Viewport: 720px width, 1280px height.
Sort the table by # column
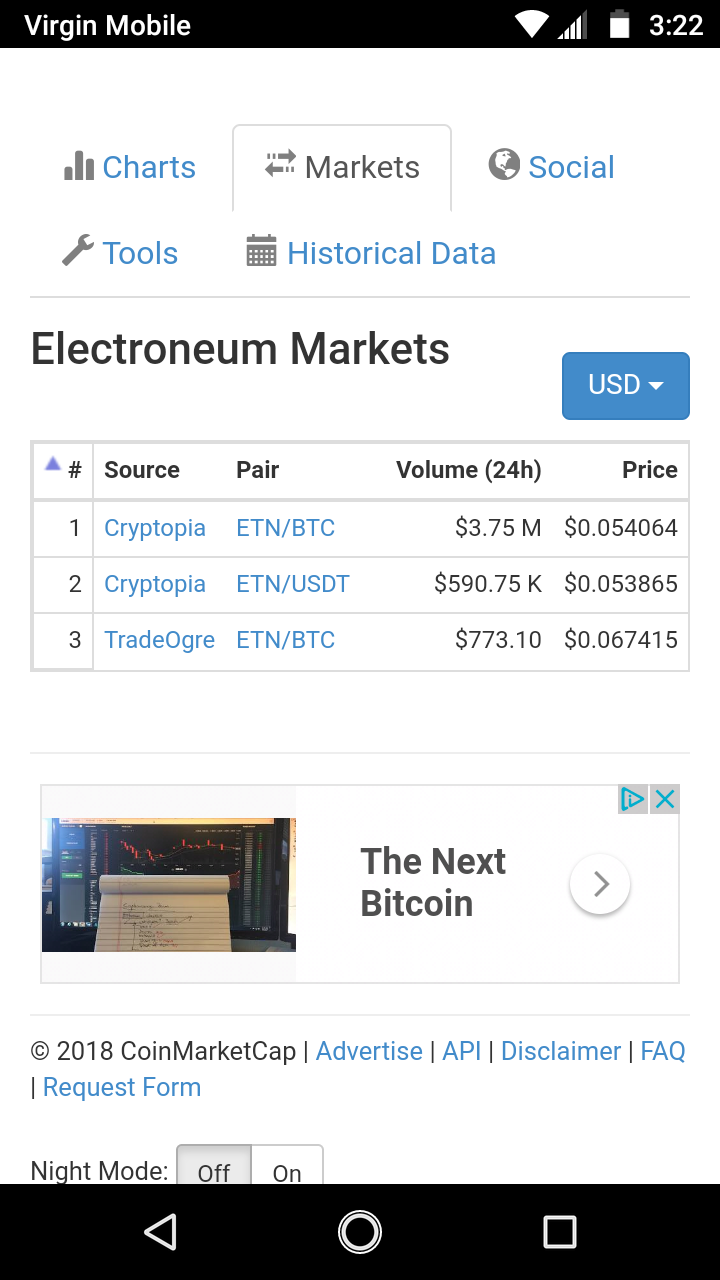pyautogui.click(x=63, y=470)
